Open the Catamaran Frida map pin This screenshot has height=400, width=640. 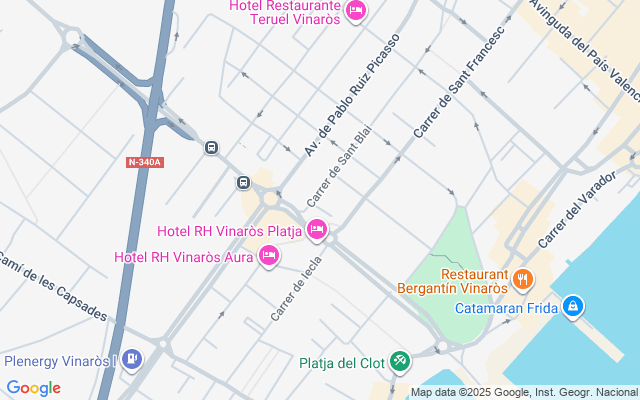(572, 305)
